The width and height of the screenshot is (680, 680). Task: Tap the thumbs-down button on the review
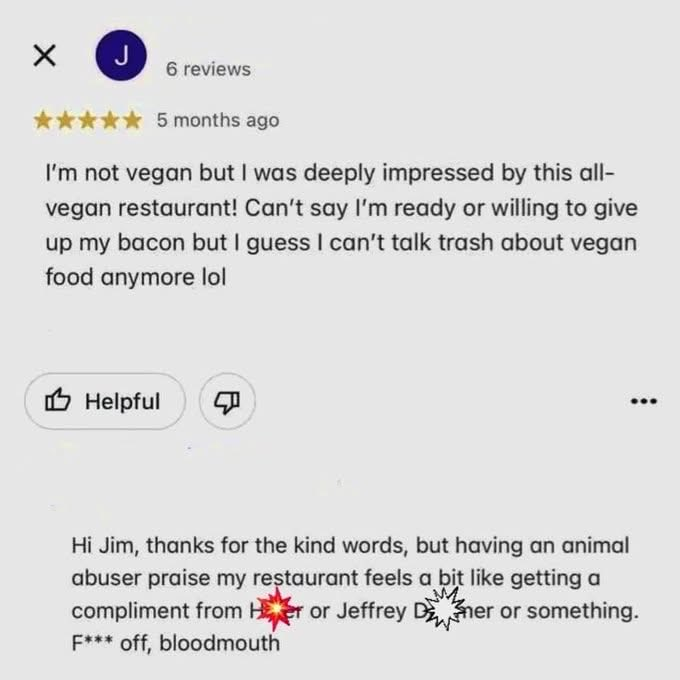click(227, 402)
